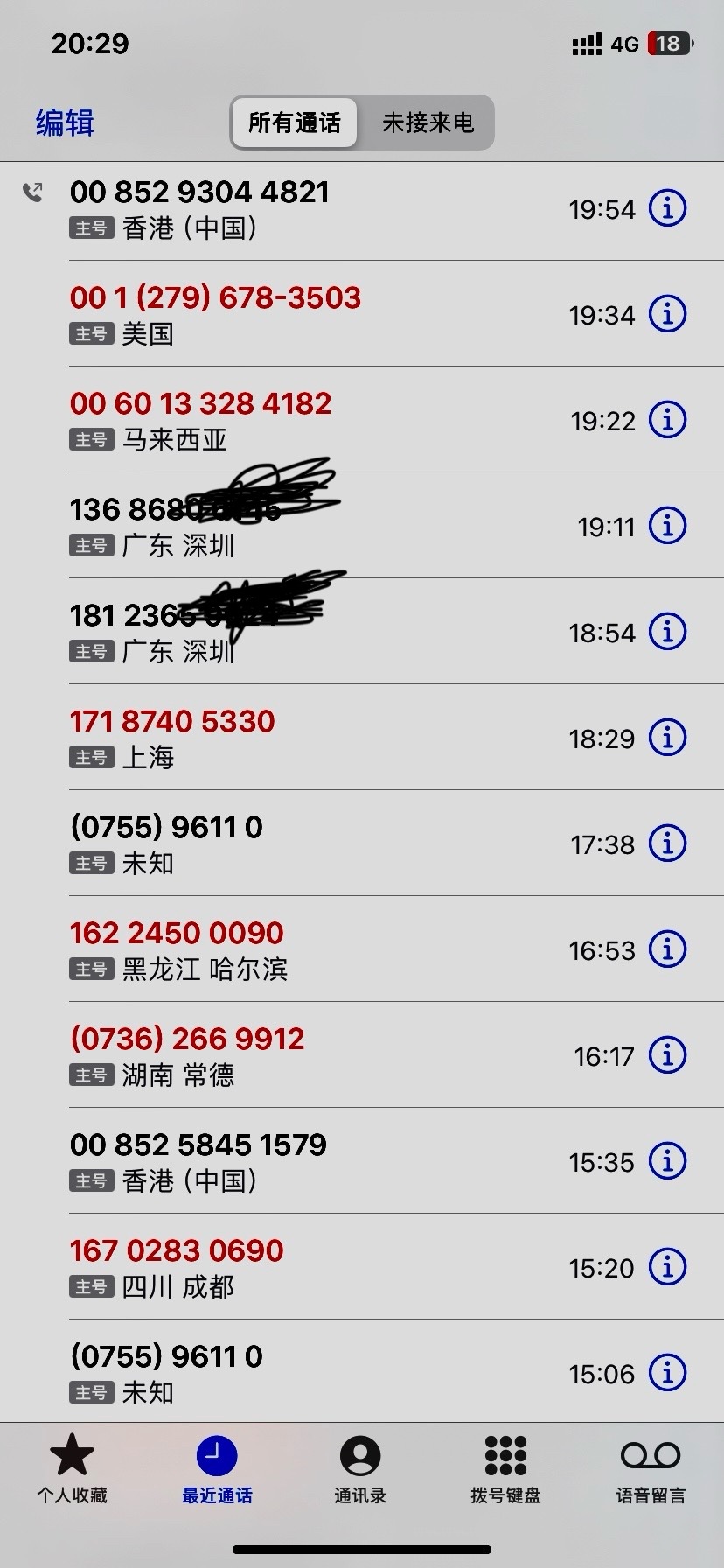
Task: Open info for the 19:34 美国 call
Action: point(667,314)
